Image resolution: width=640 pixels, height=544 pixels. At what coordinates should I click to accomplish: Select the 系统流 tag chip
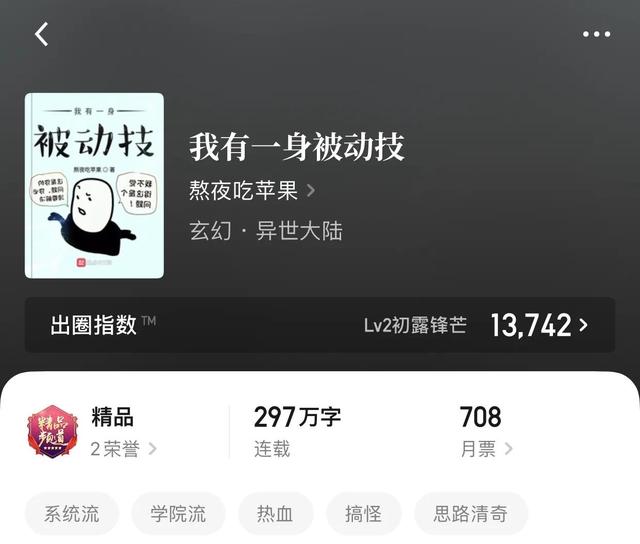[72, 514]
